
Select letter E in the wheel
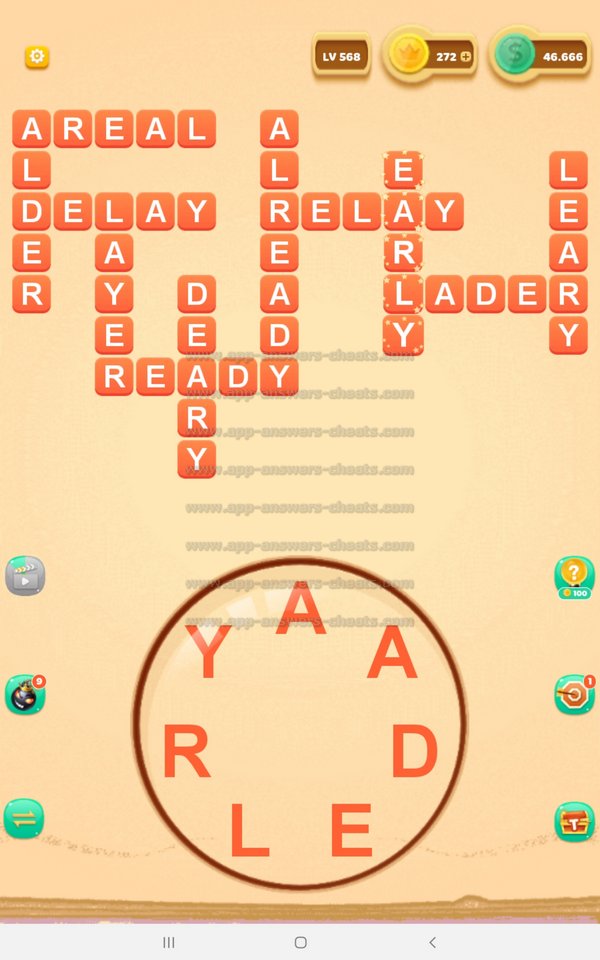[x=350, y=832]
